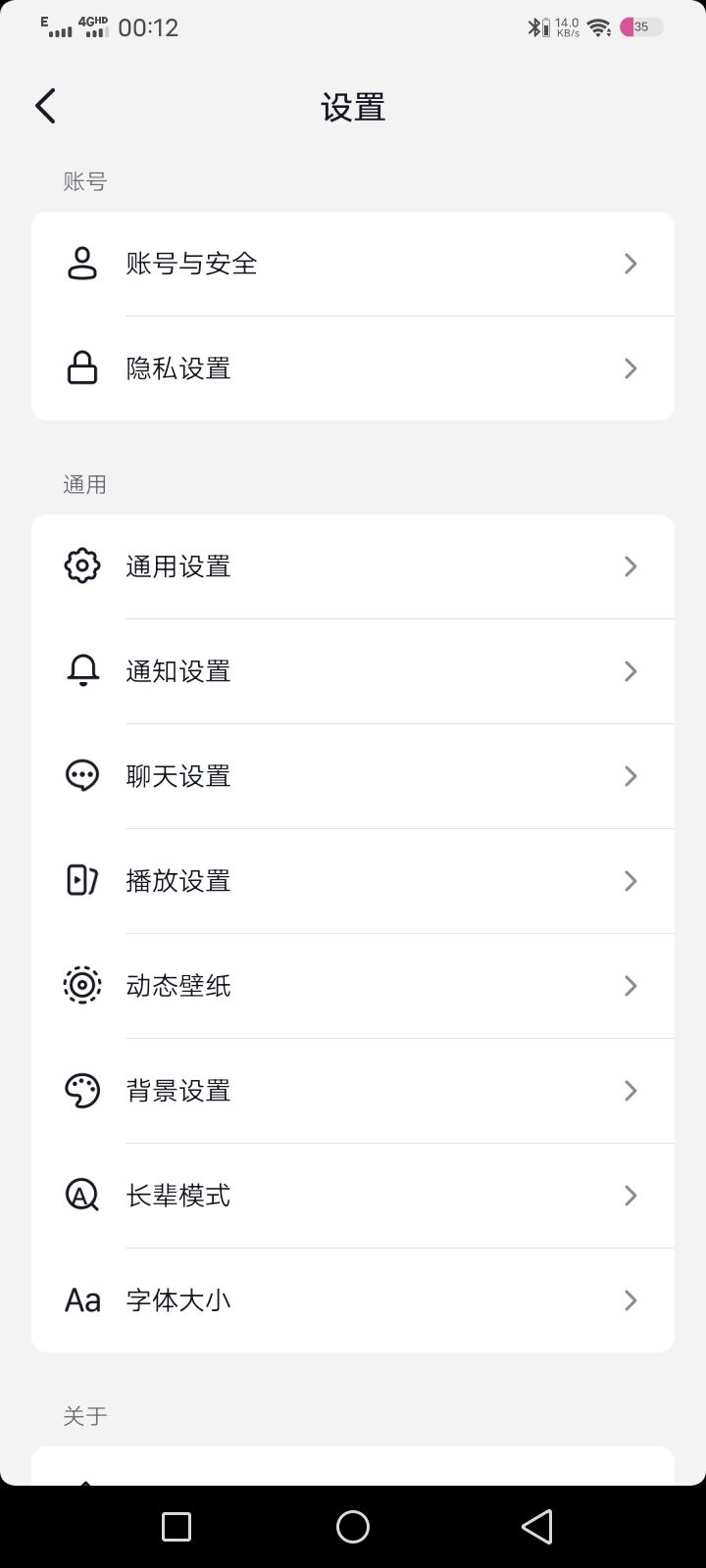The height and width of the screenshot is (1568, 706).
Task: Click the Wi-Fi icon in status bar
Action: [x=598, y=25]
